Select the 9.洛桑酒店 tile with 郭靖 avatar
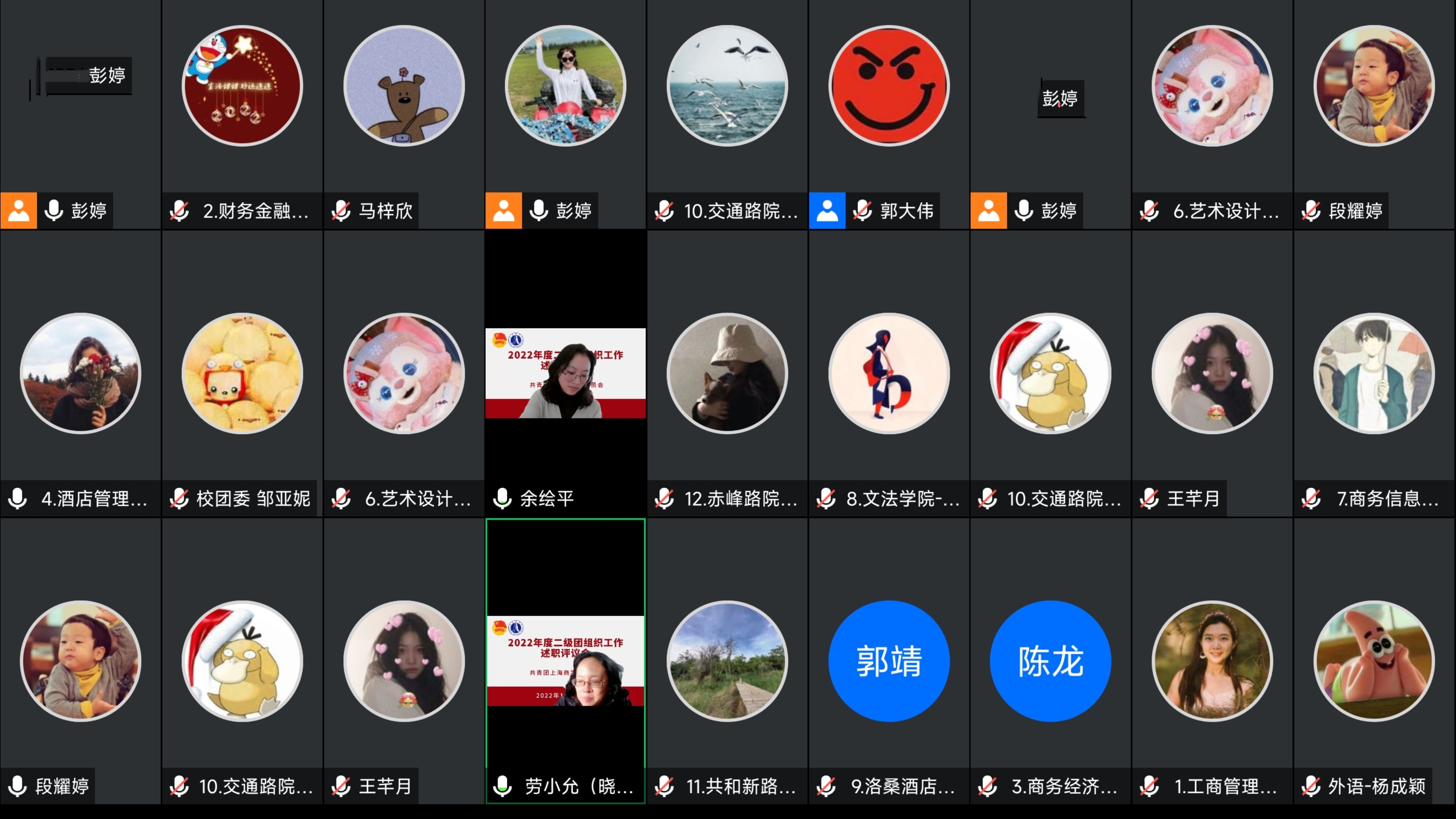1456x819 pixels. pyautogui.click(x=889, y=661)
